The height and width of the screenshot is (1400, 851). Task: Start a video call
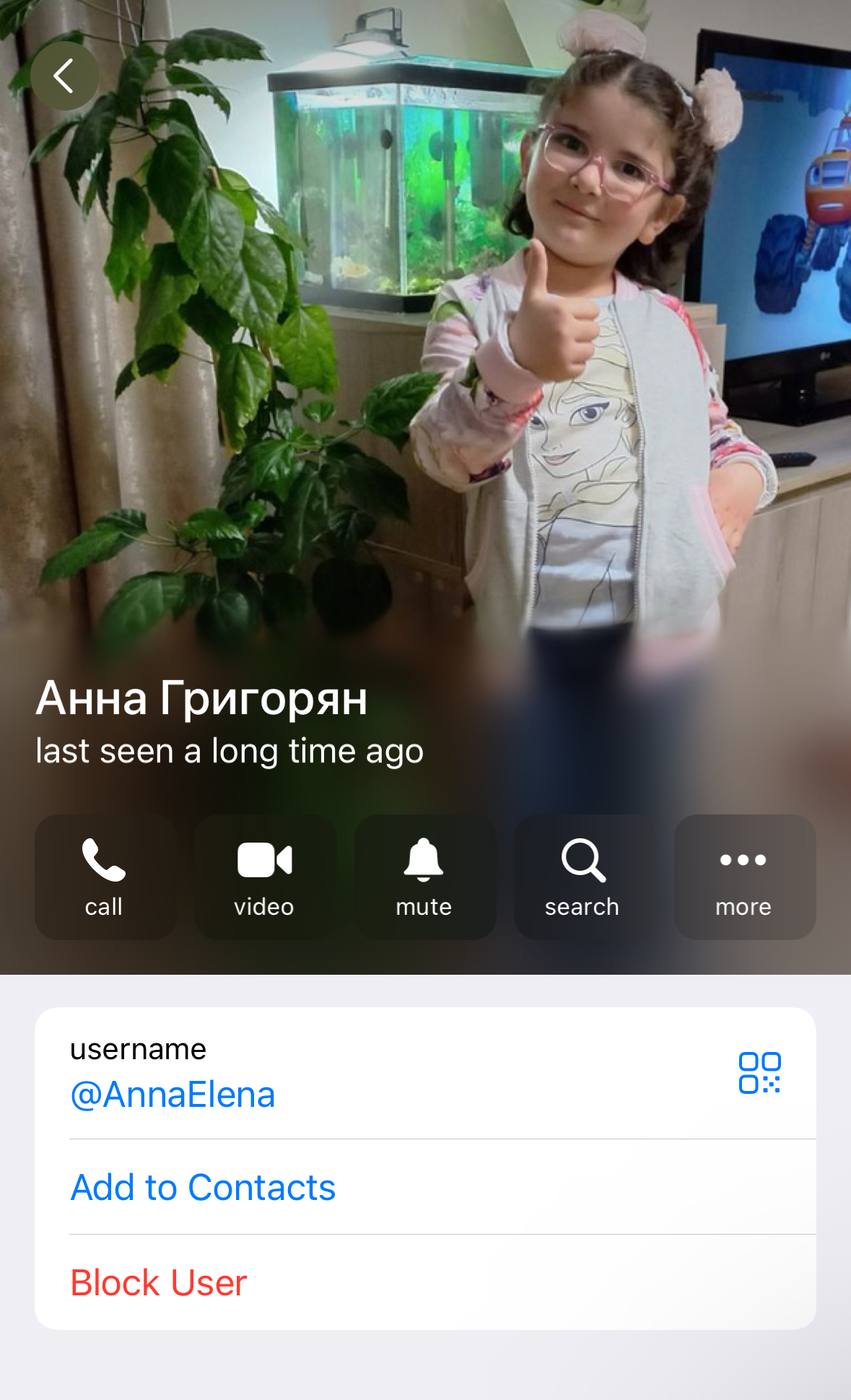pos(265,877)
